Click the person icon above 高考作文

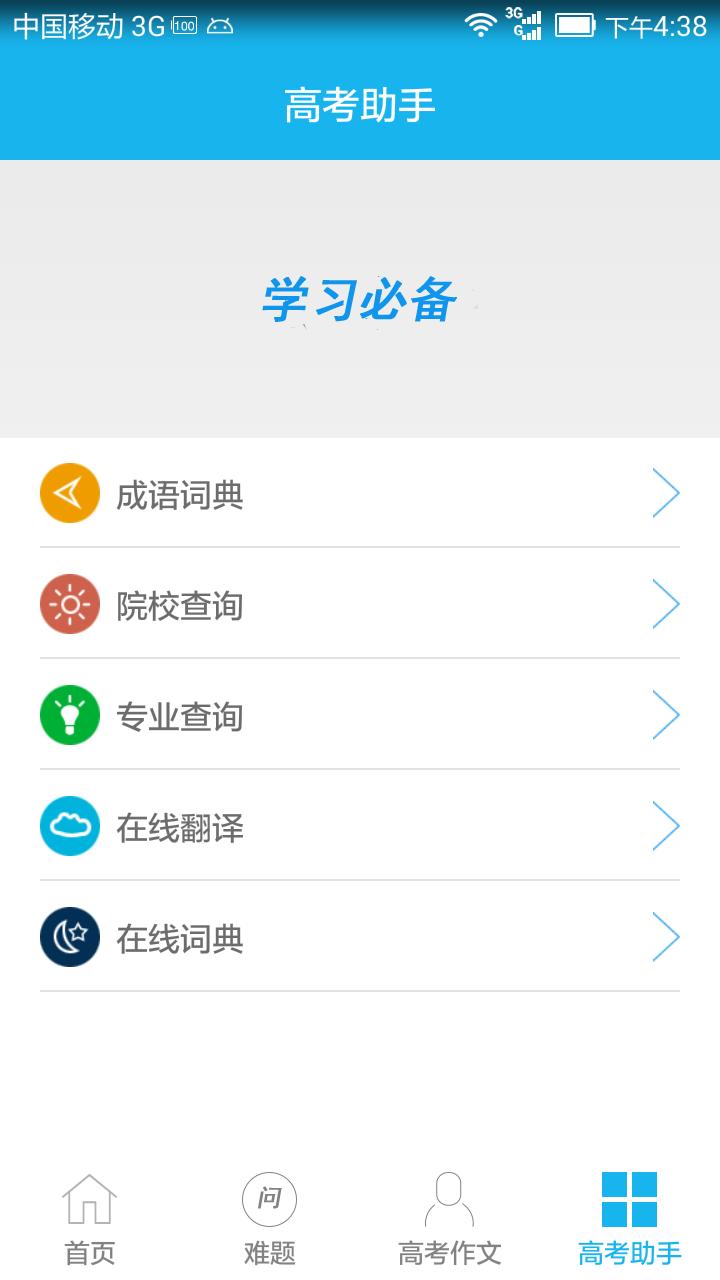(449, 1199)
